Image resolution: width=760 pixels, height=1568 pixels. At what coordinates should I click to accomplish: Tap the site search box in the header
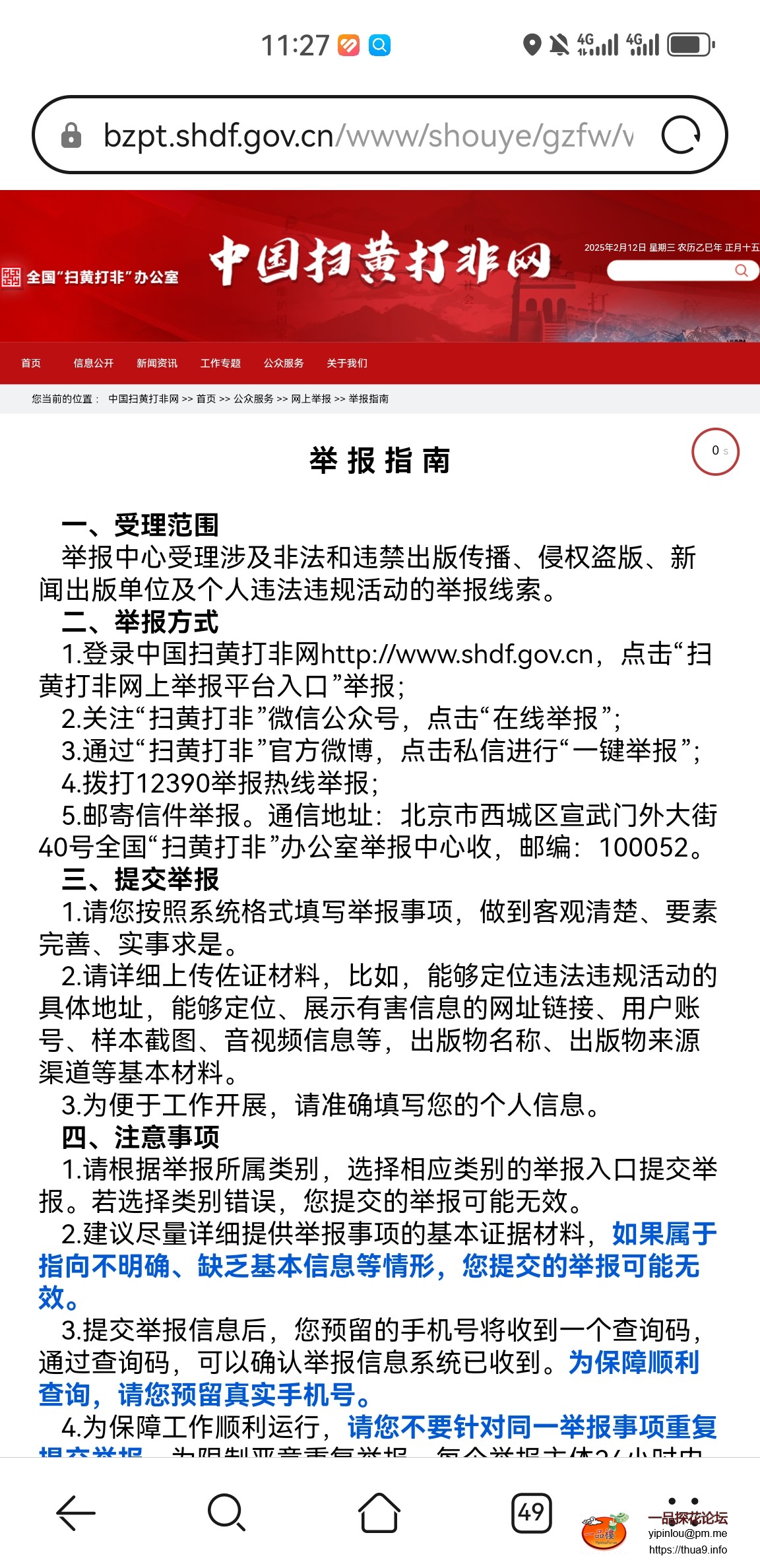tap(673, 271)
